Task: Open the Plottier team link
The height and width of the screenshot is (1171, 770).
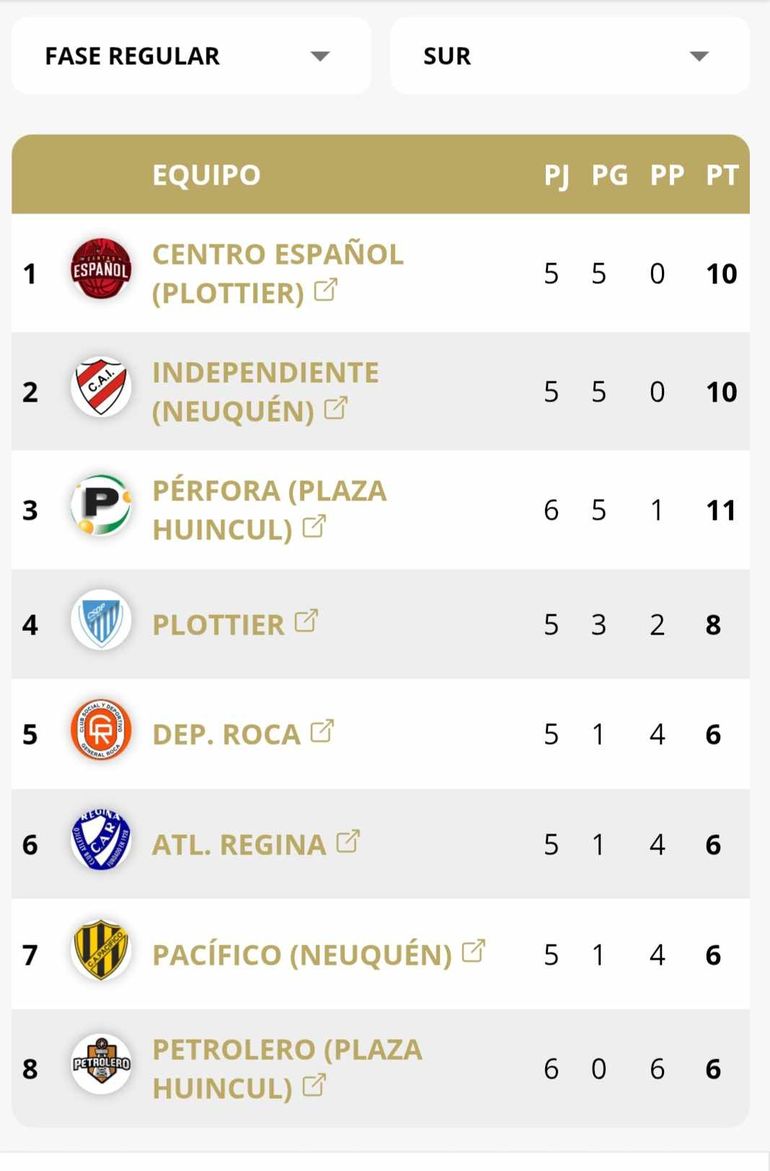Action: coord(218,624)
